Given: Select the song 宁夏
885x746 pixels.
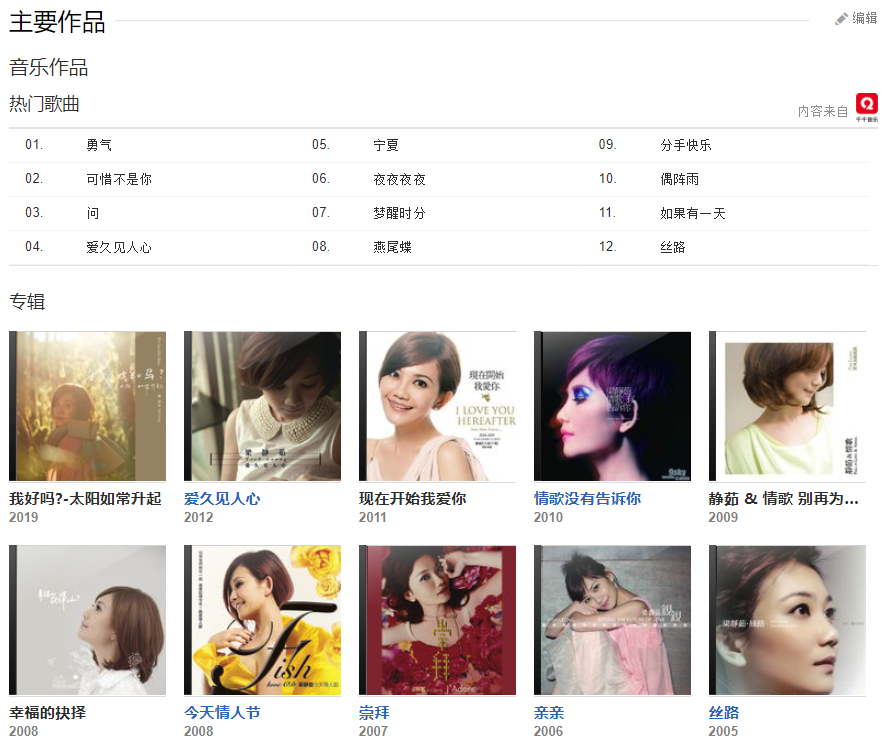Looking at the screenshot, I should (x=386, y=145).
